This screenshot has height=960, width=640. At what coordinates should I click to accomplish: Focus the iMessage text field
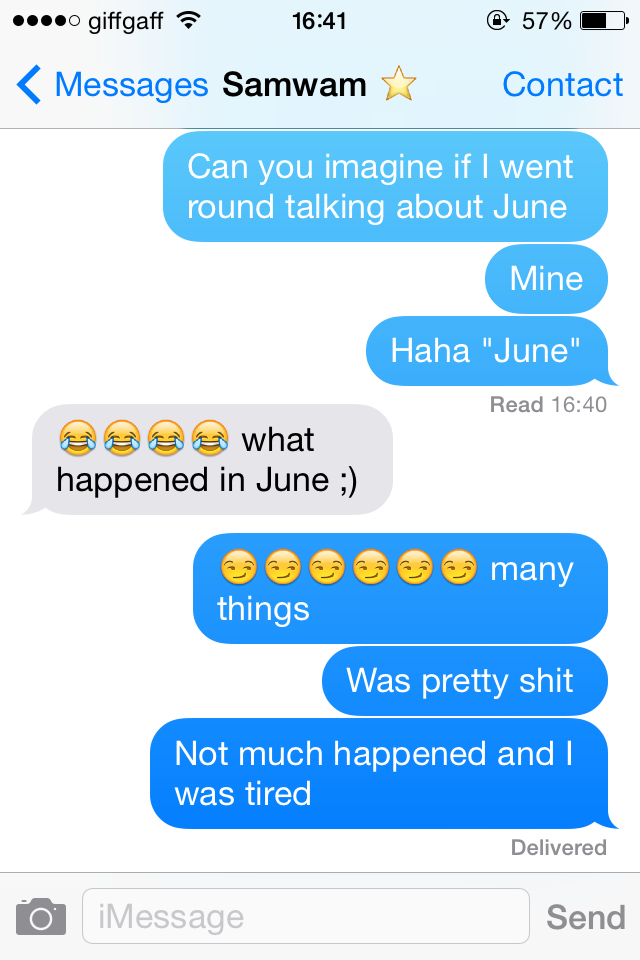[x=305, y=916]
